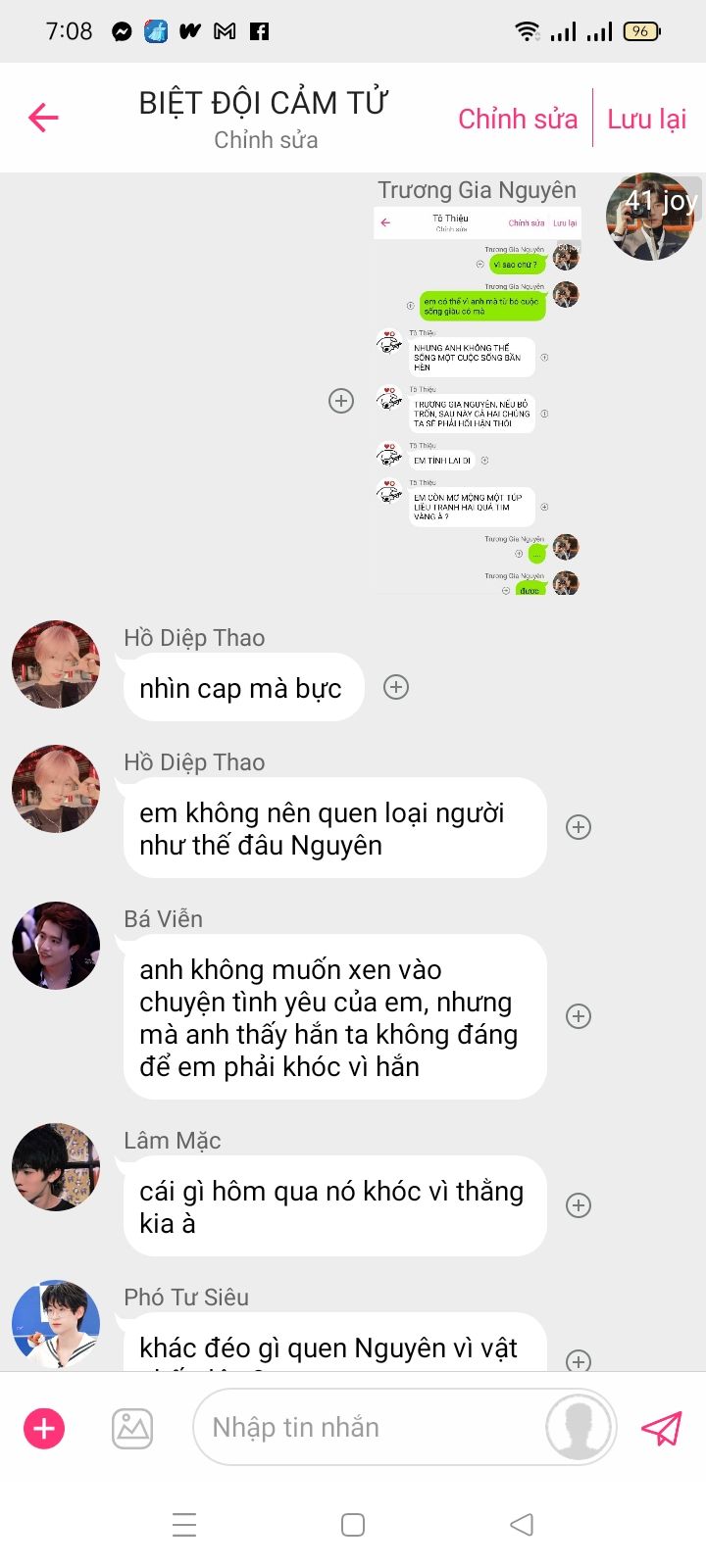
Task: Open the shared screenshot from Trương Gia Nguyên
Action: 478,400
